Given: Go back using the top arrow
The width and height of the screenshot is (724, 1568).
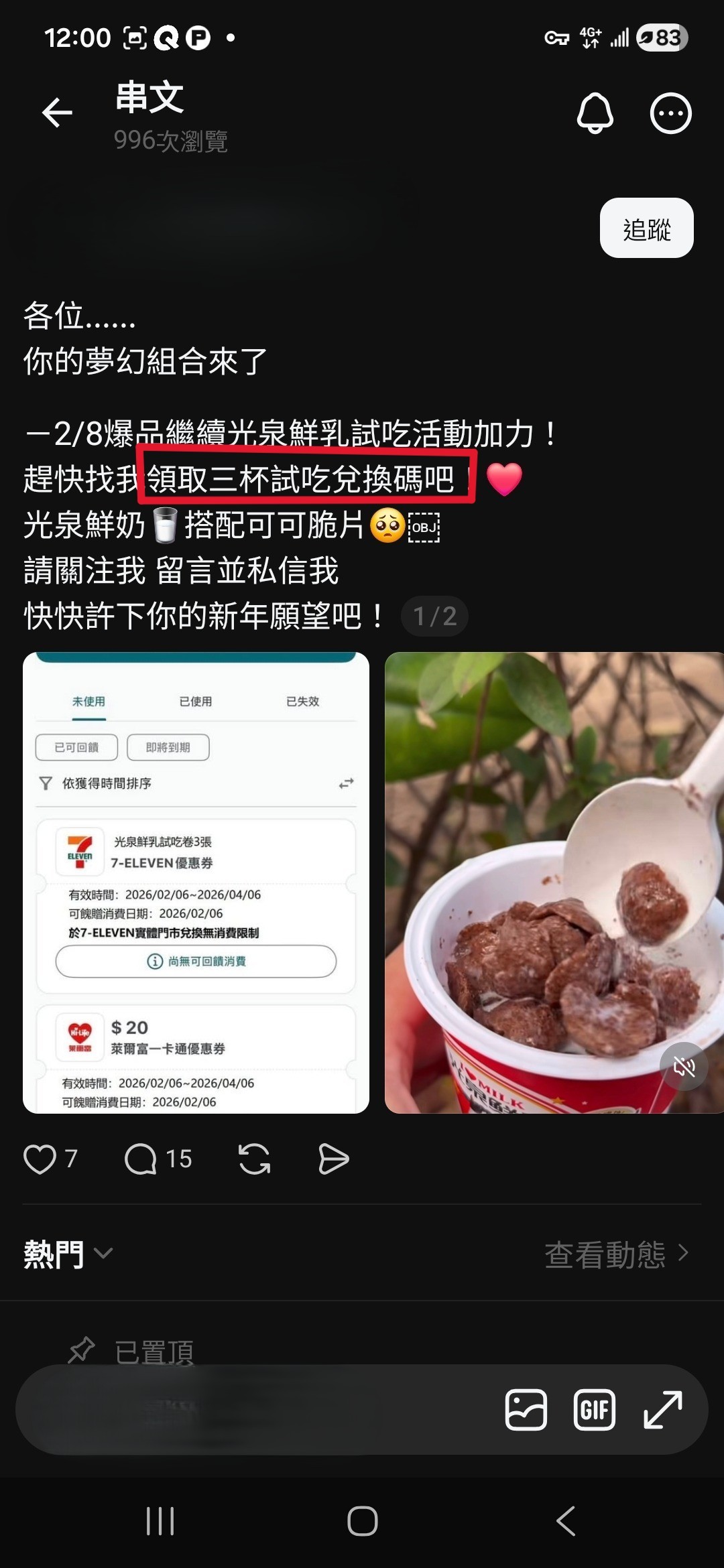Looking at the screenshot, I should tap(57, 113).
